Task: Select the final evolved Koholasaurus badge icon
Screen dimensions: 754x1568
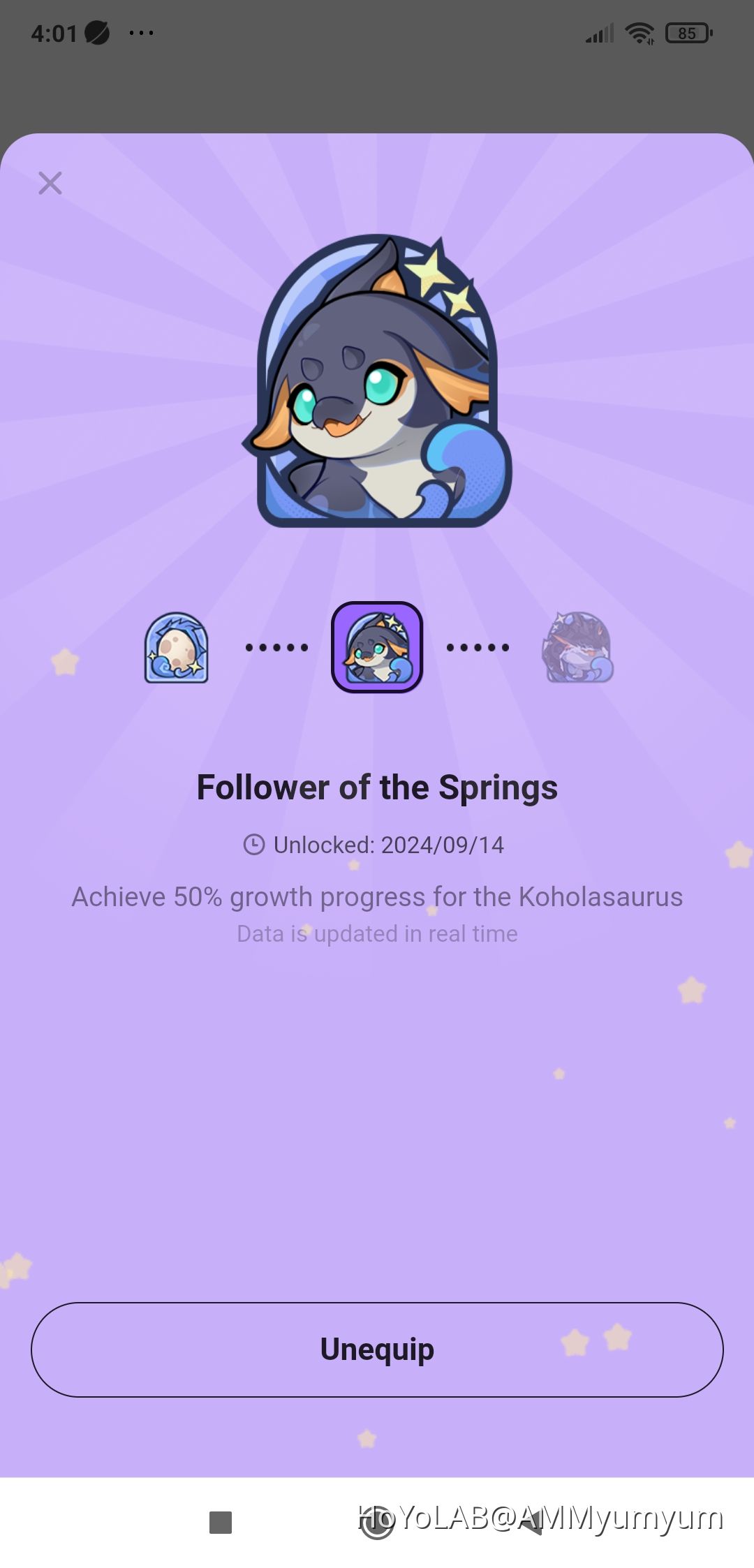Action: pos(578,646)
